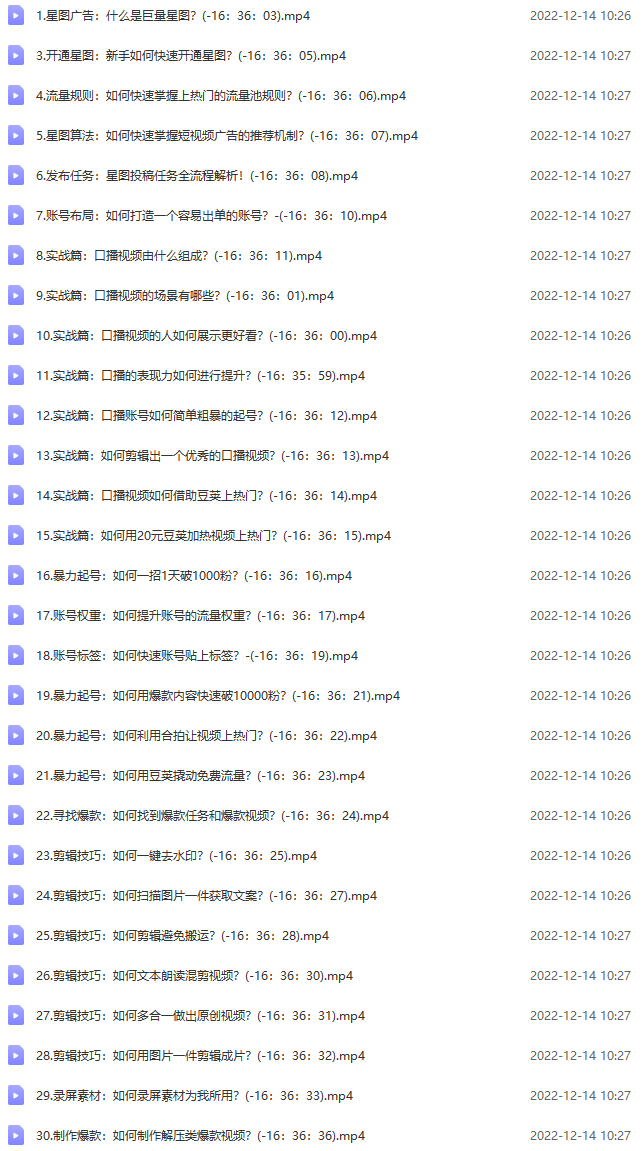Open 7.账号布局 video file
Screen dimensions: 644x1151
tap(210, 216)
